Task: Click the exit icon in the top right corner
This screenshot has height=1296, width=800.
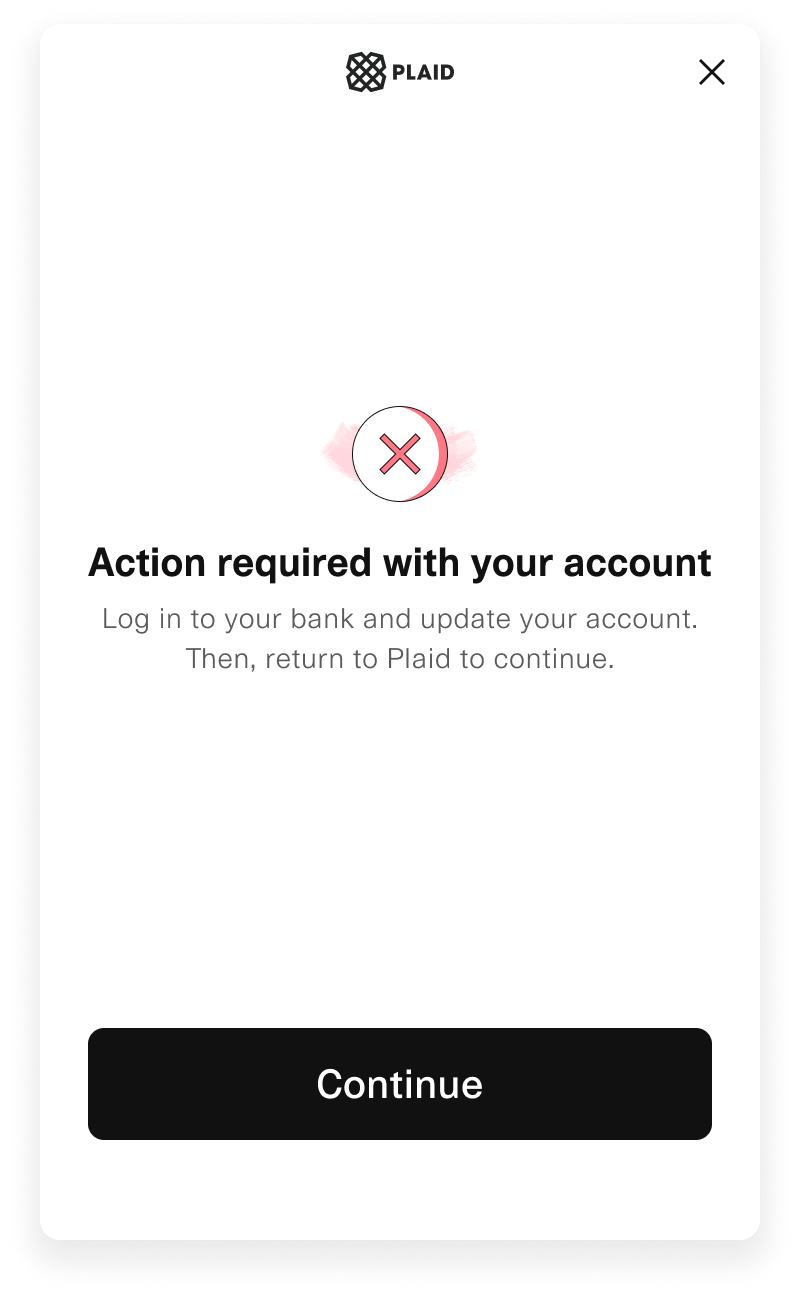Action: click(712, 72)
